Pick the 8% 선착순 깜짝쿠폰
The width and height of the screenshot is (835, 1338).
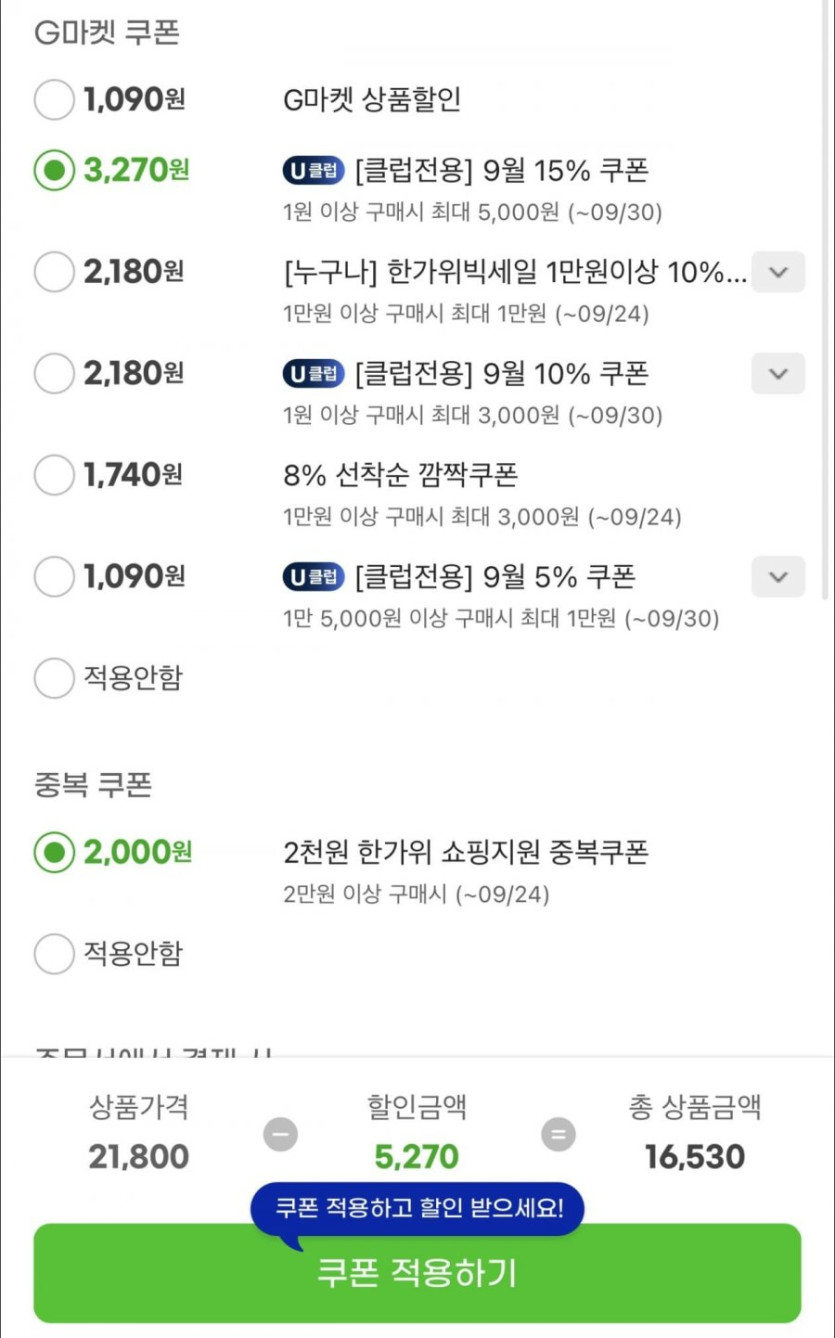click(x=54, y=475)
